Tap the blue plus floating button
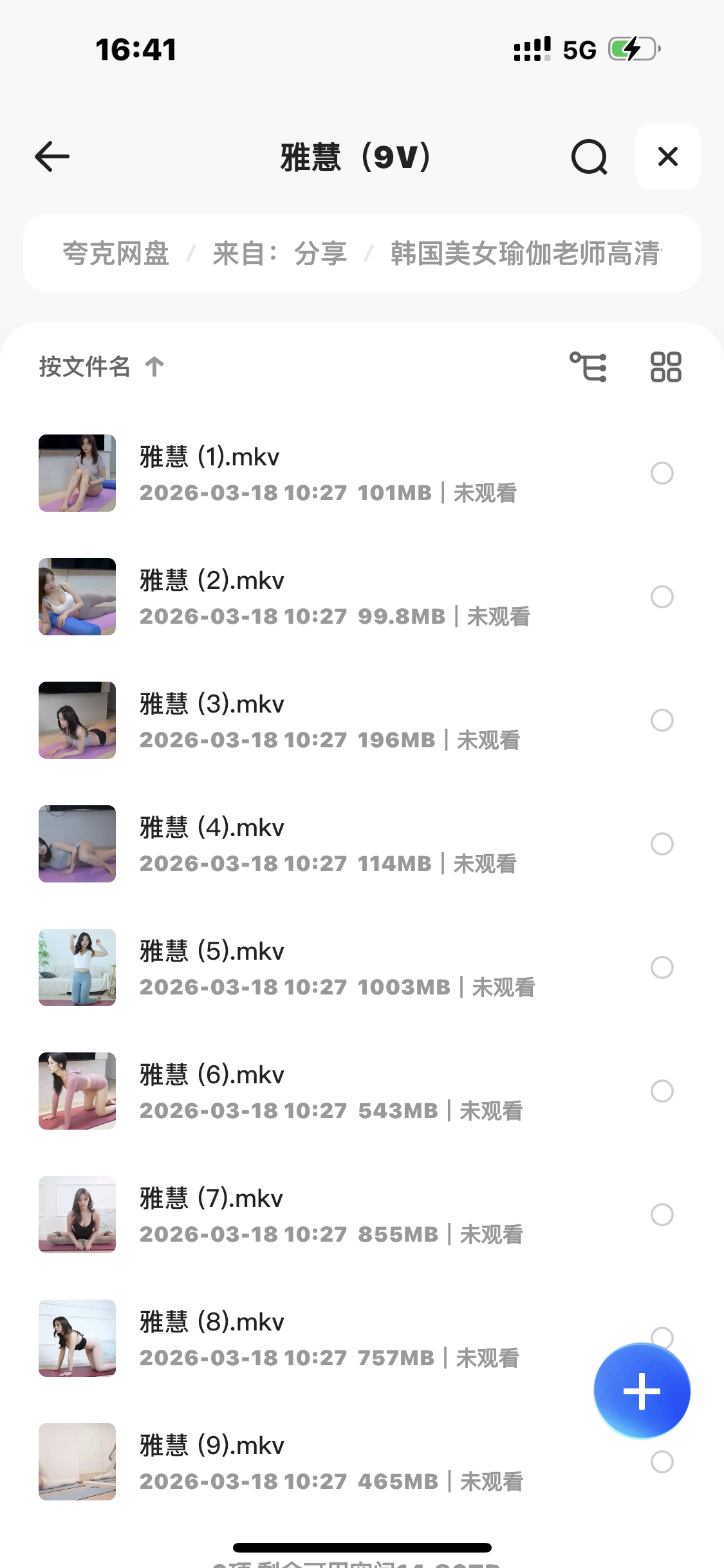724x1568 pixels. point(642,1391)
